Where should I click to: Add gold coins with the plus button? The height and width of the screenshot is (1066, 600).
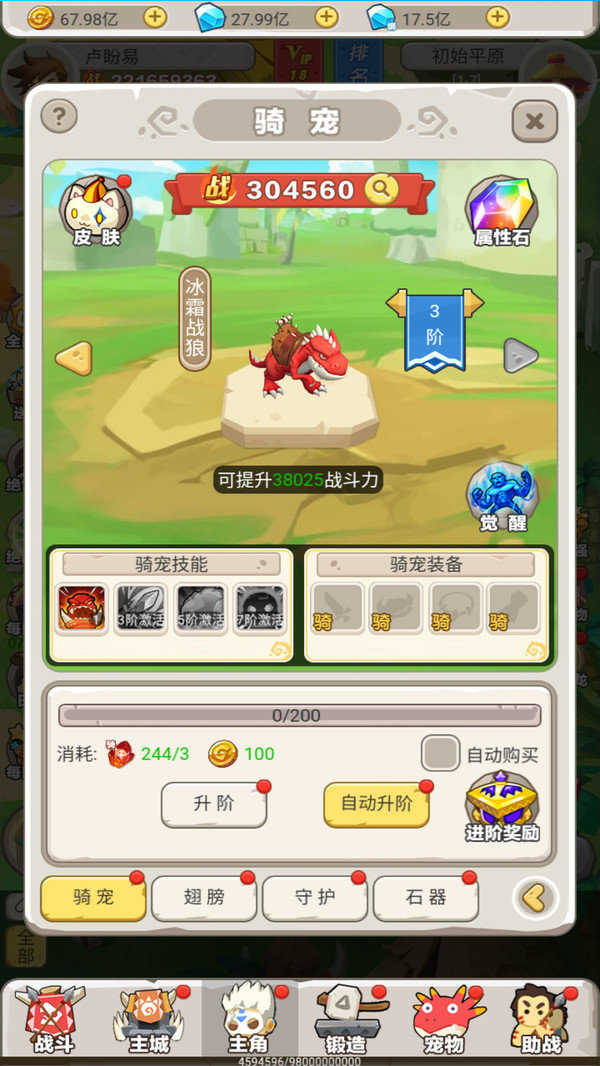click(155, 17)
